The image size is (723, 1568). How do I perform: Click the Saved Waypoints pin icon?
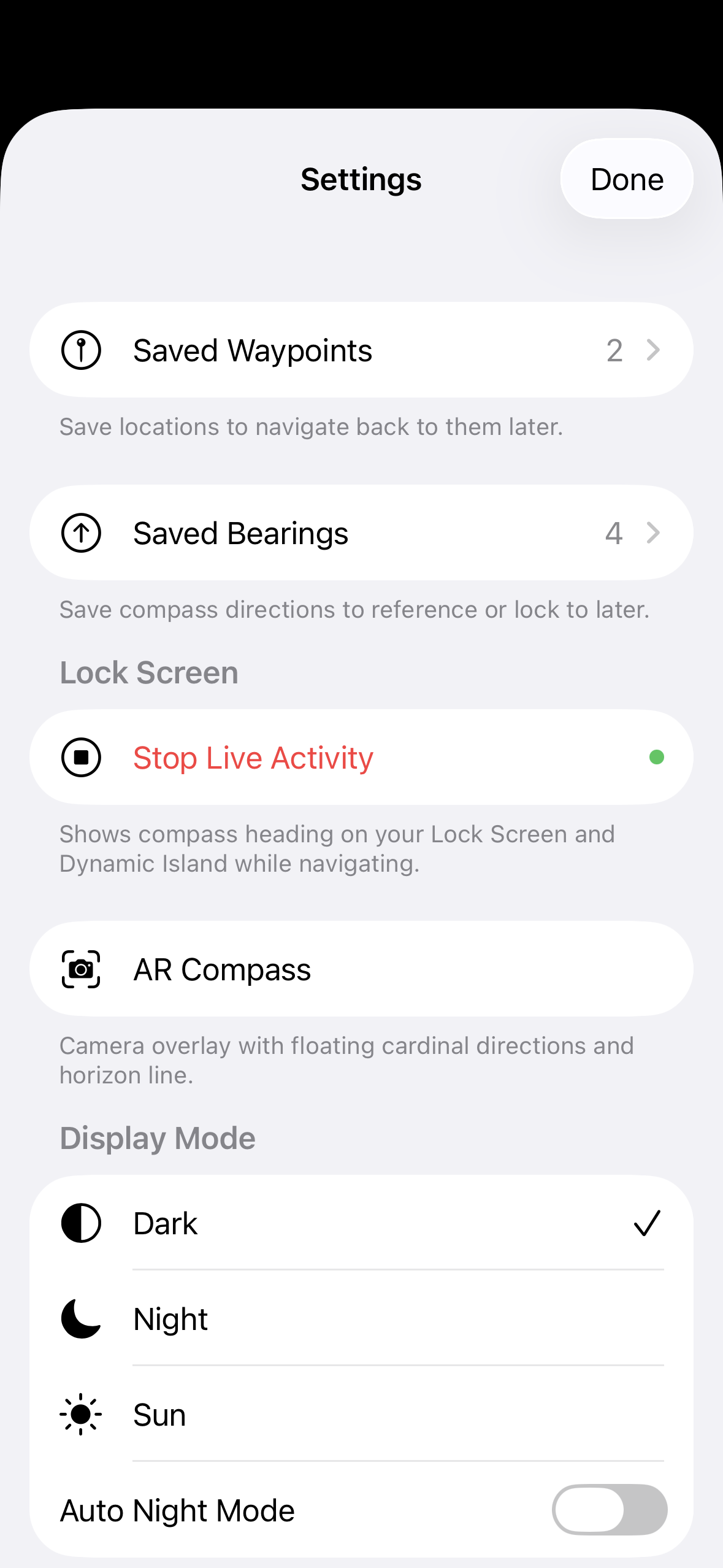pyautogui.click(x=82, y=350)
